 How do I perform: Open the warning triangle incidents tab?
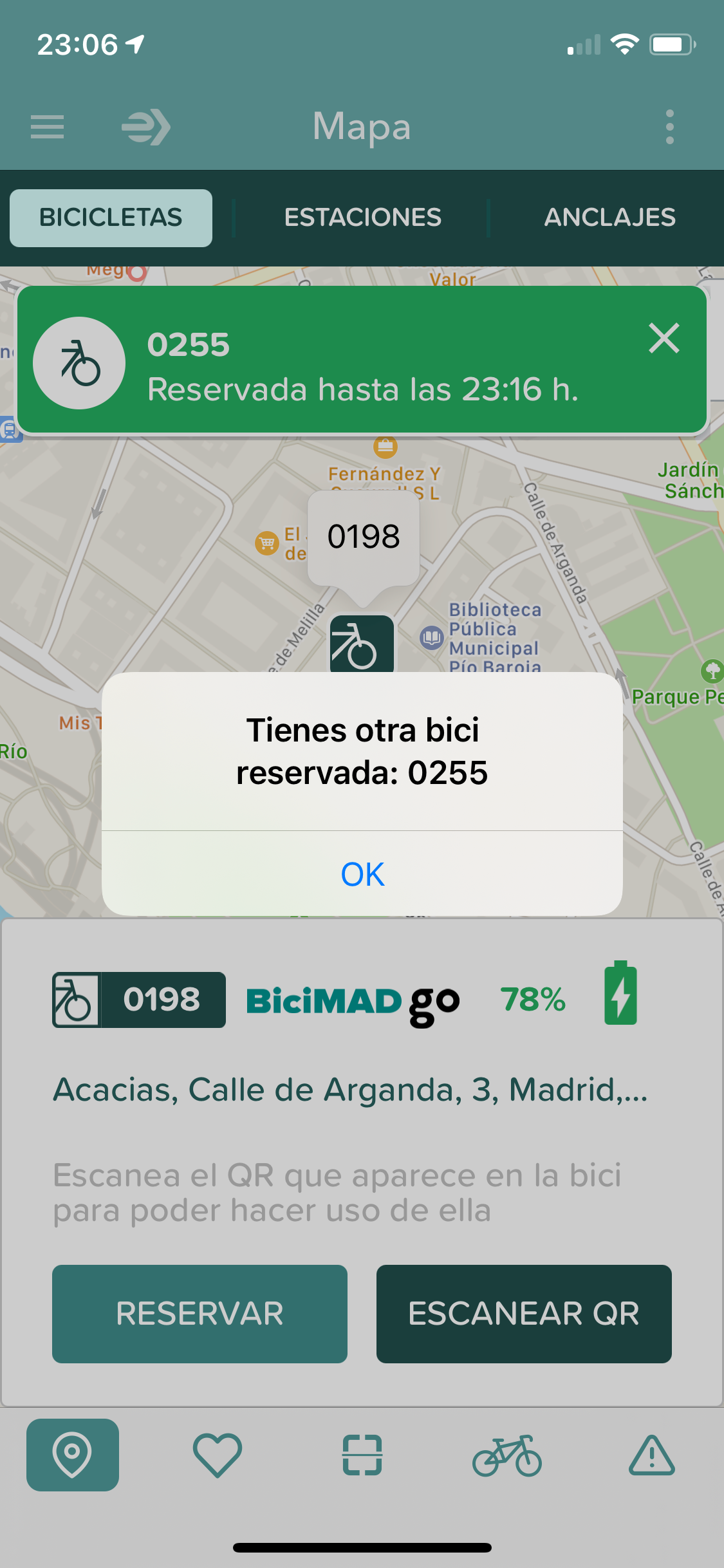tap(652, 1455)
